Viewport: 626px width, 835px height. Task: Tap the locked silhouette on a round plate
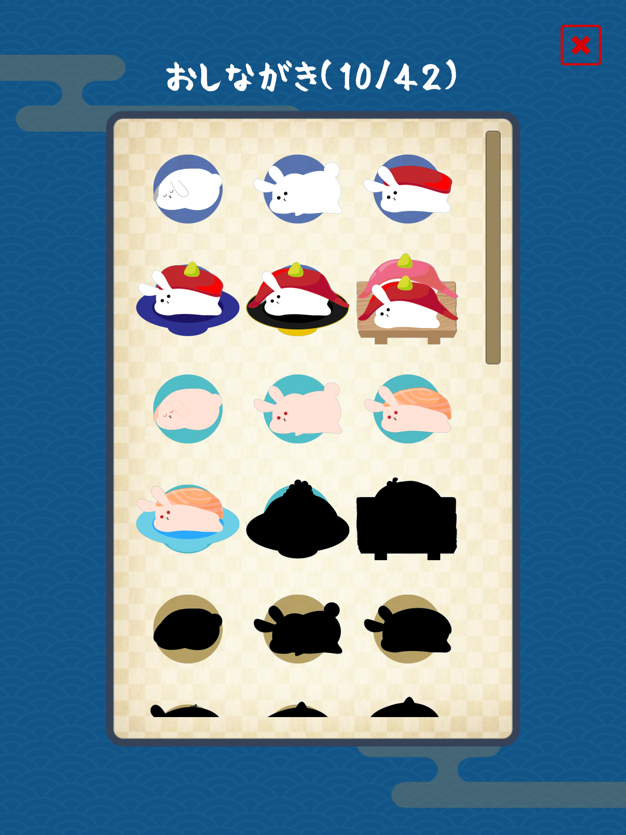pyautogui.click(x=297, y=518)
